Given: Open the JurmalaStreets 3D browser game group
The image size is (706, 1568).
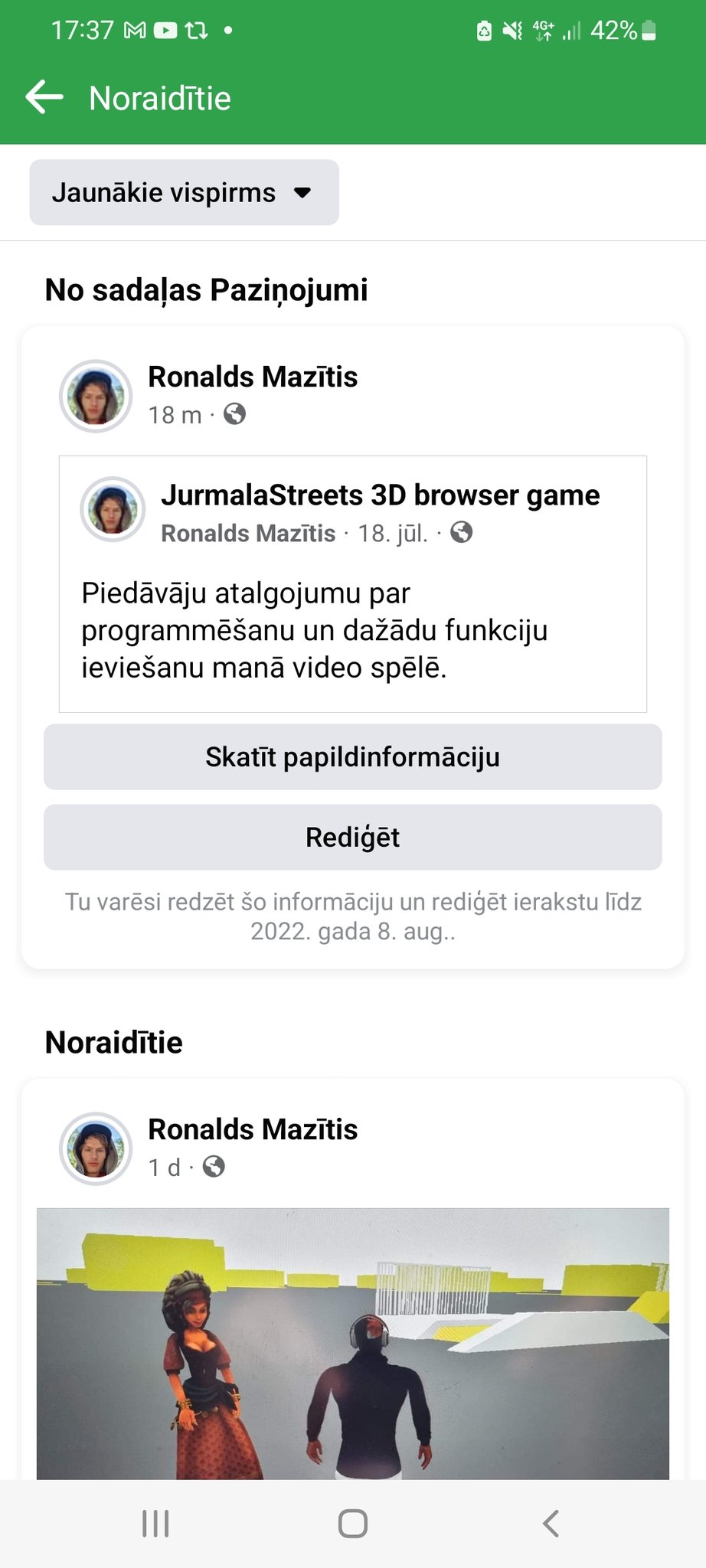Looking at the screenshot, I should click(380, 495).
